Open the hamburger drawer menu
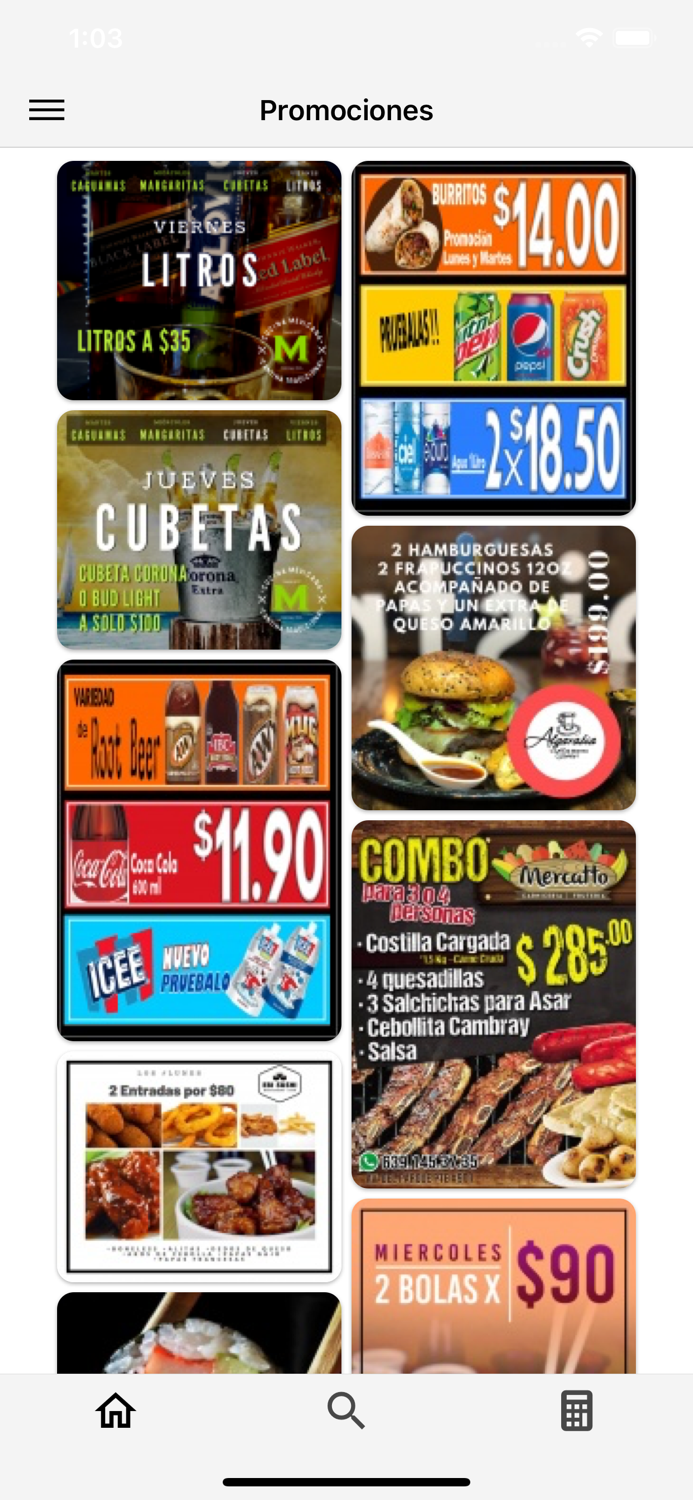This screenshot has height=1500, width=693. (46, 110)
